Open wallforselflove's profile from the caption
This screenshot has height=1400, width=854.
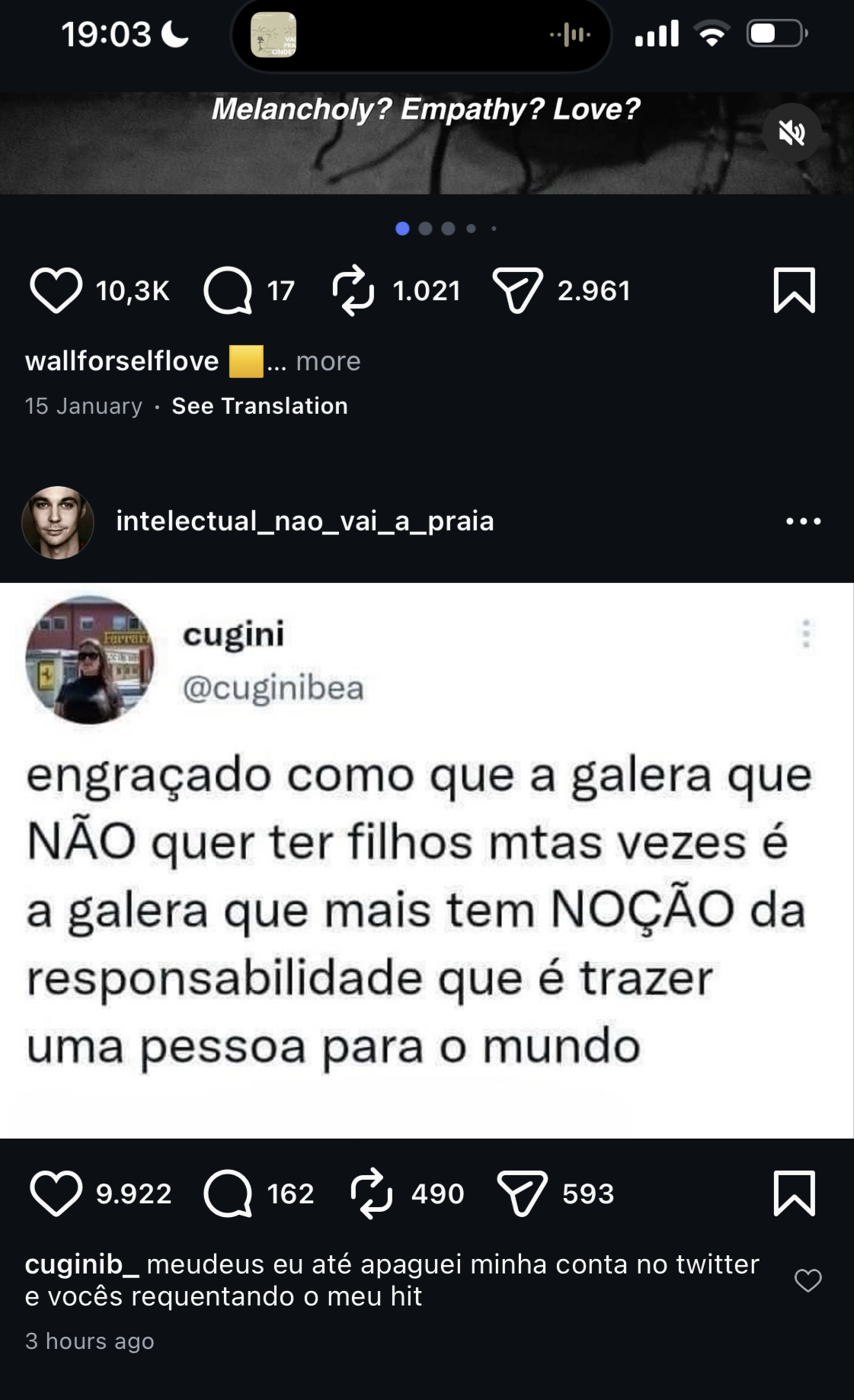pyautogui.click(x=122, y=361)
